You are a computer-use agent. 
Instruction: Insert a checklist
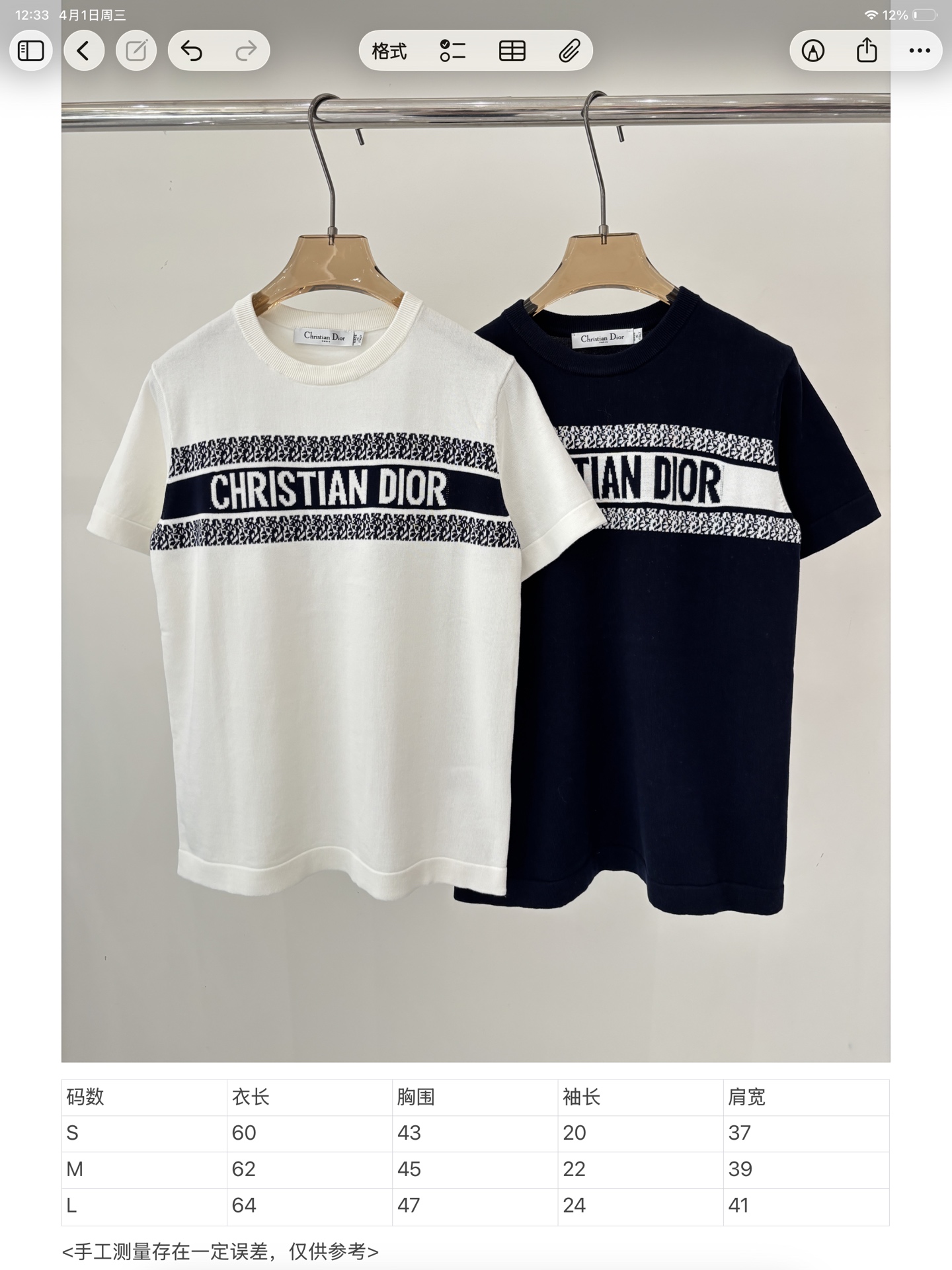click(453, 51)
